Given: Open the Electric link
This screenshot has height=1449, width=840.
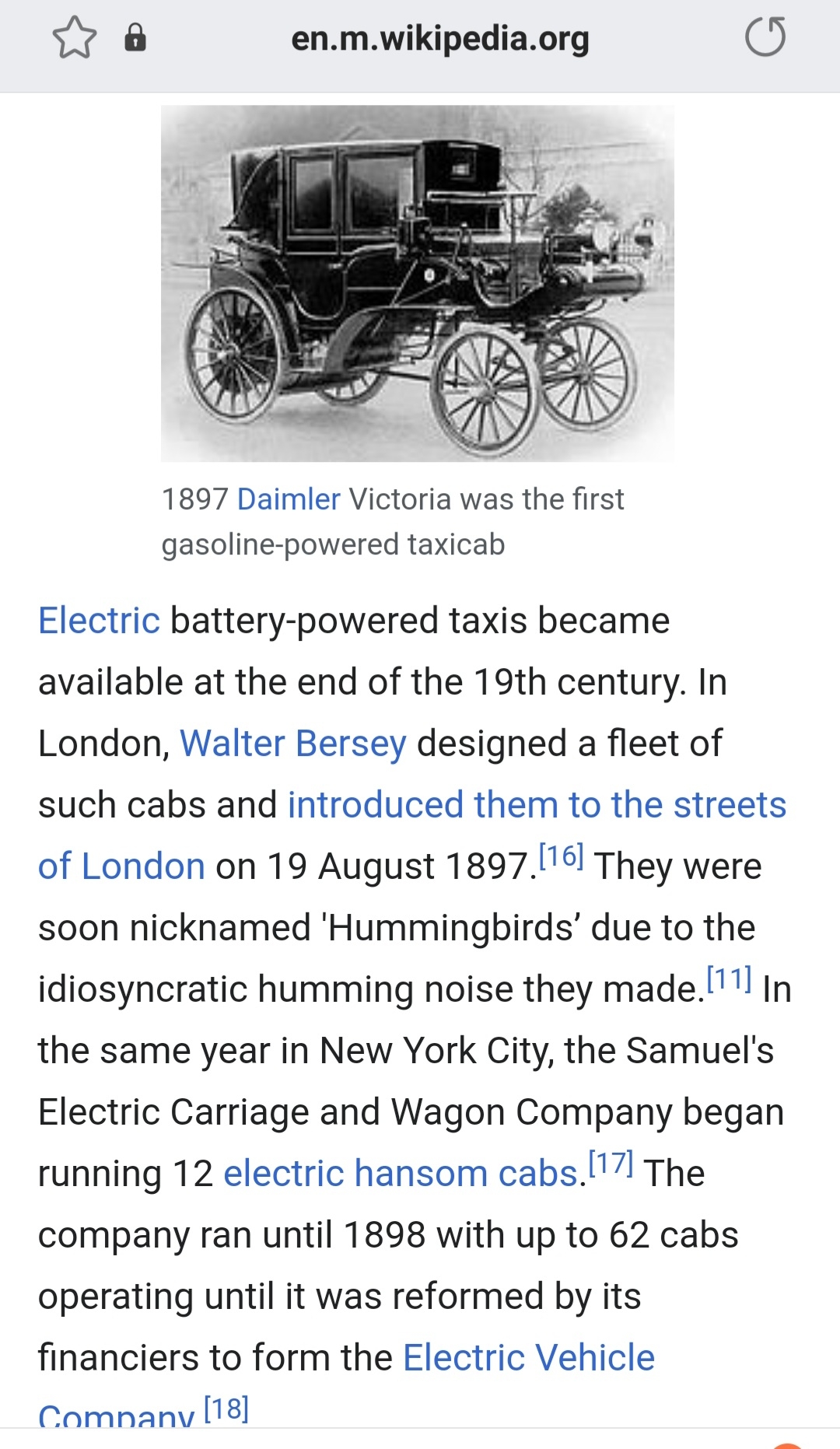Looking at the screenshot, I should (99, 621).
